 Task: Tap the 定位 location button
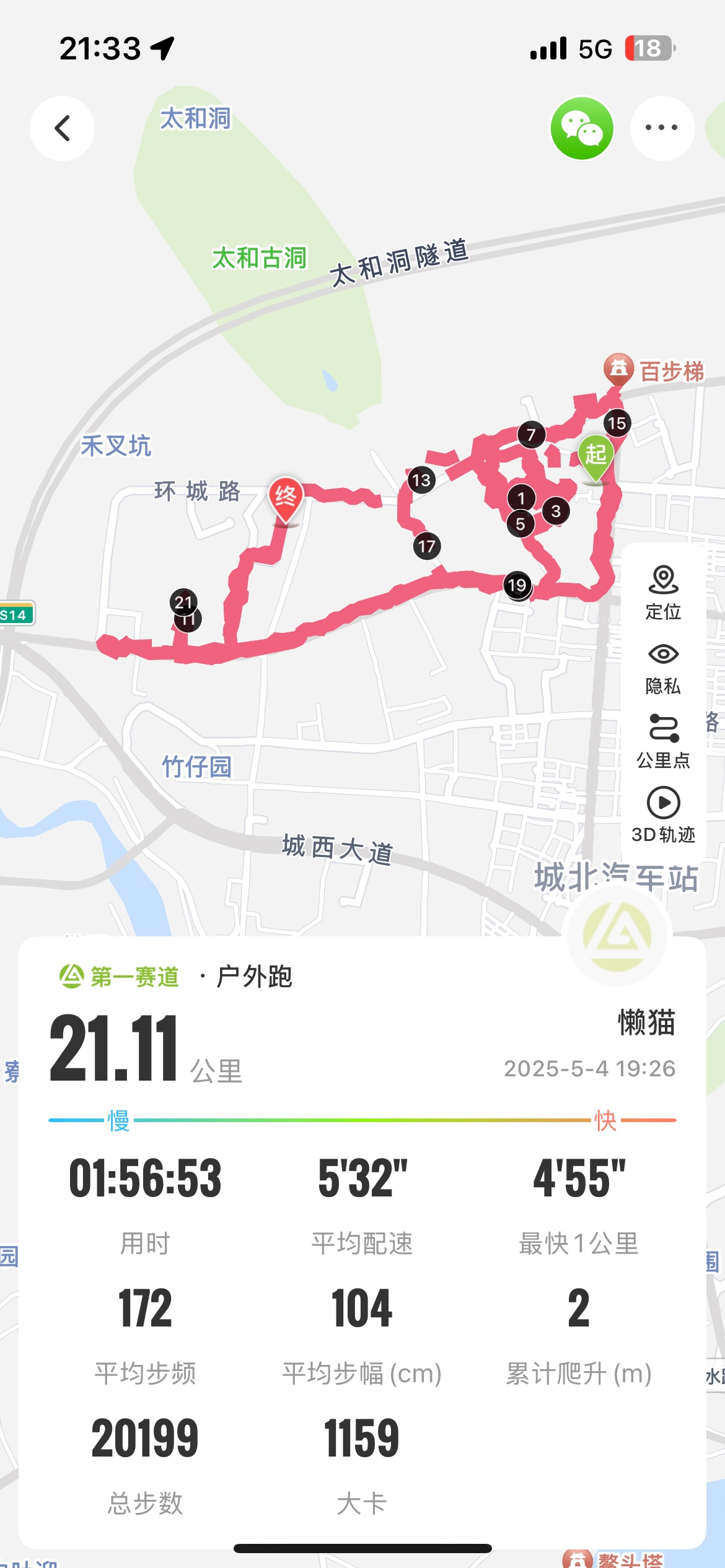pos(663,593)
